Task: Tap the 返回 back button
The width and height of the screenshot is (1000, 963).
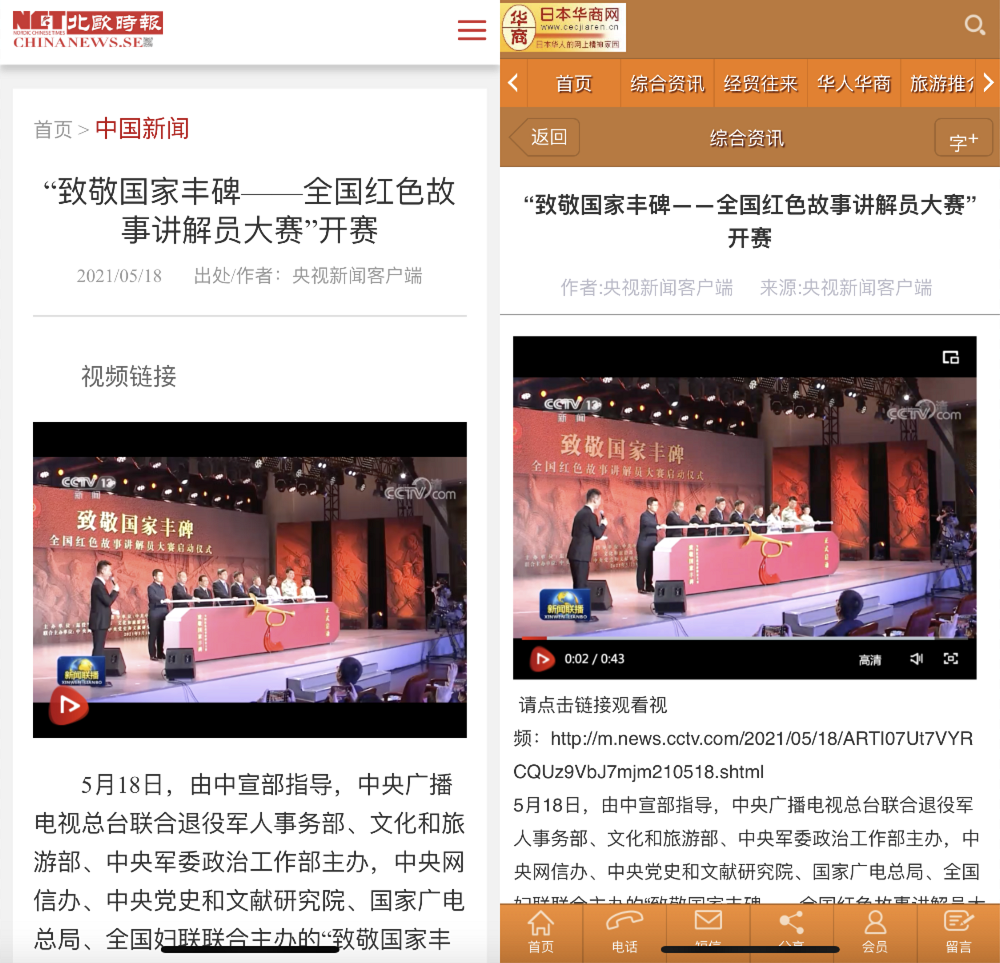Action: (545, 137)
